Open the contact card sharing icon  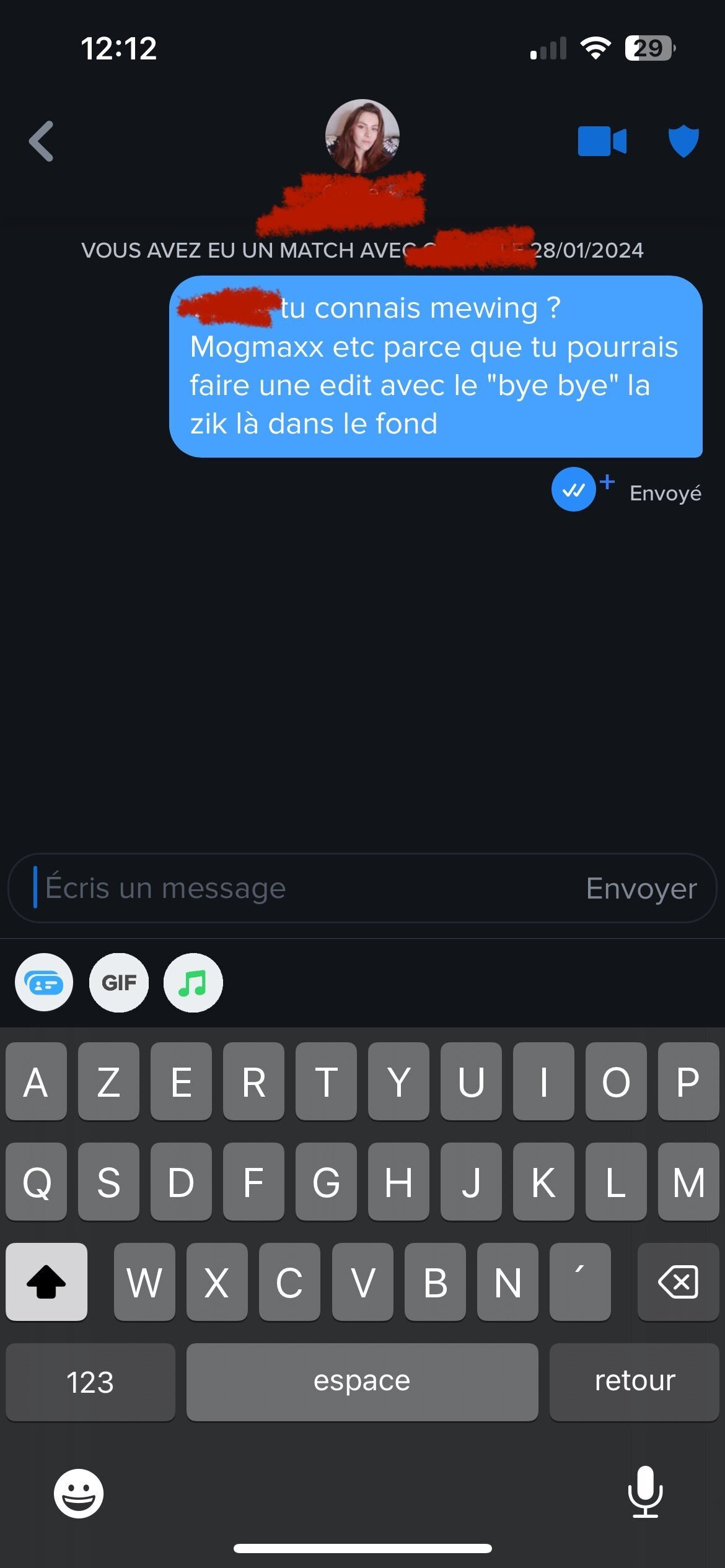point(44,983)
